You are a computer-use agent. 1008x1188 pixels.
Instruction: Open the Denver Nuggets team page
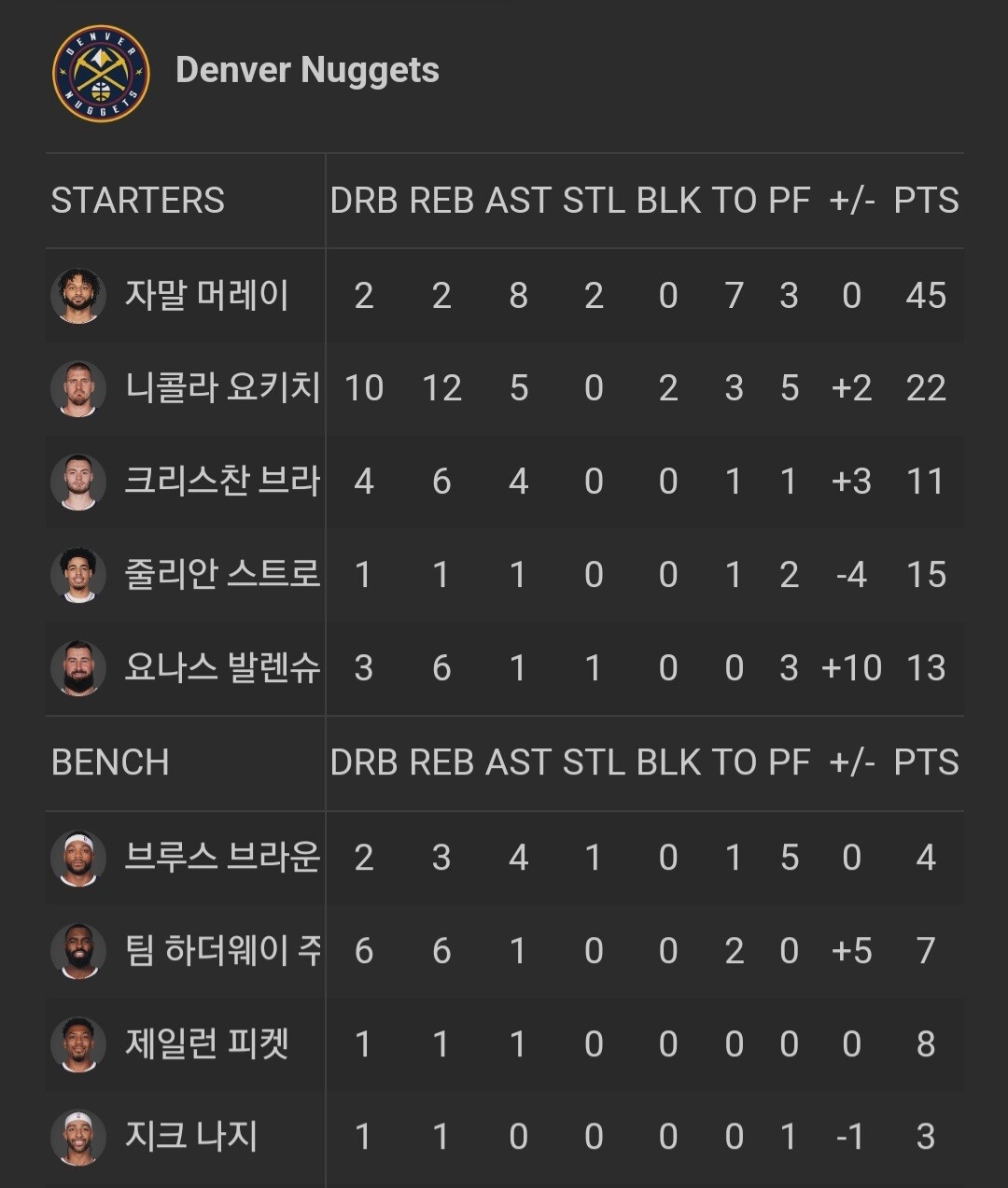tap(307, 71)
